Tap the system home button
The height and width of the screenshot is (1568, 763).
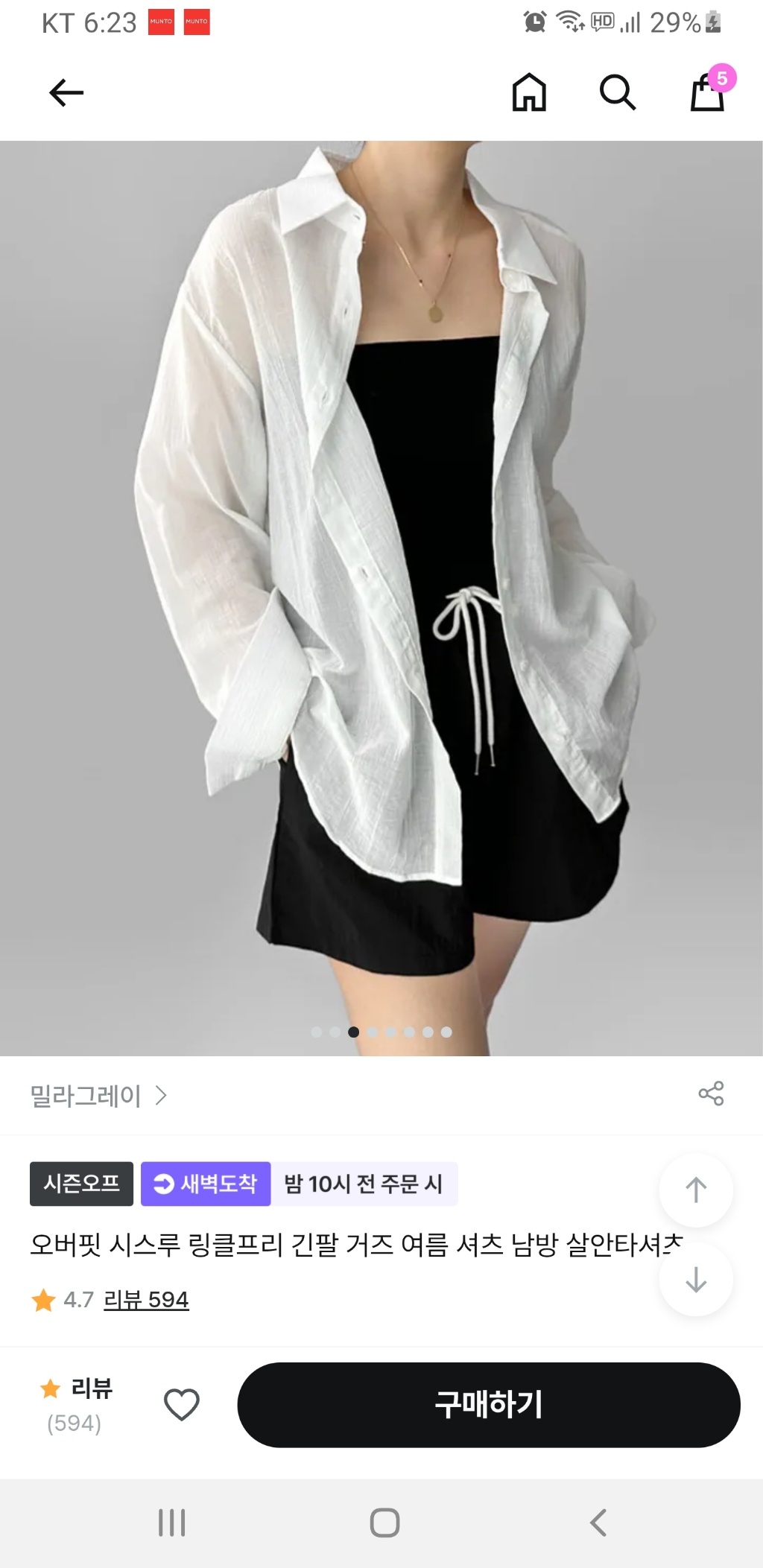pyautogui.click(x=384, y=1523)
